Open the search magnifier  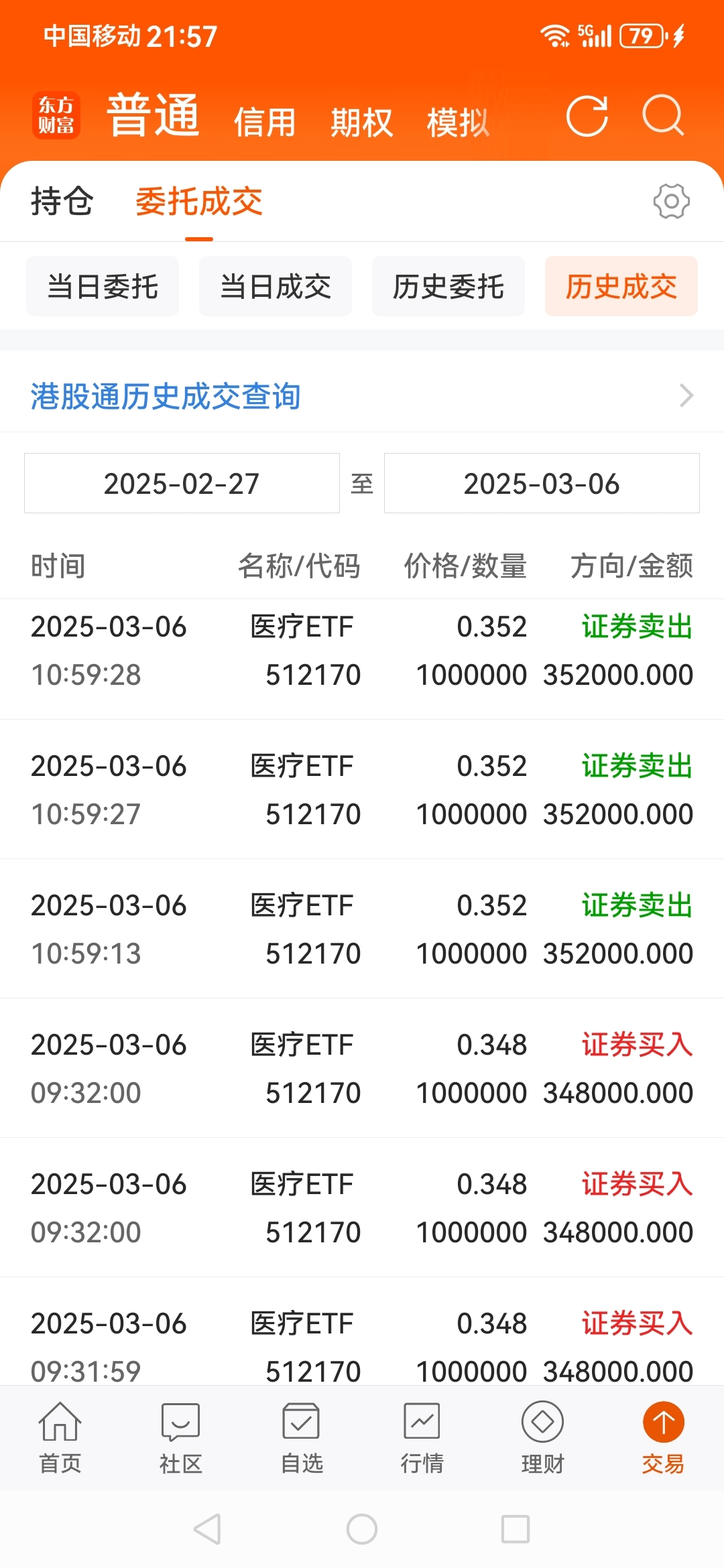(663, 116)
